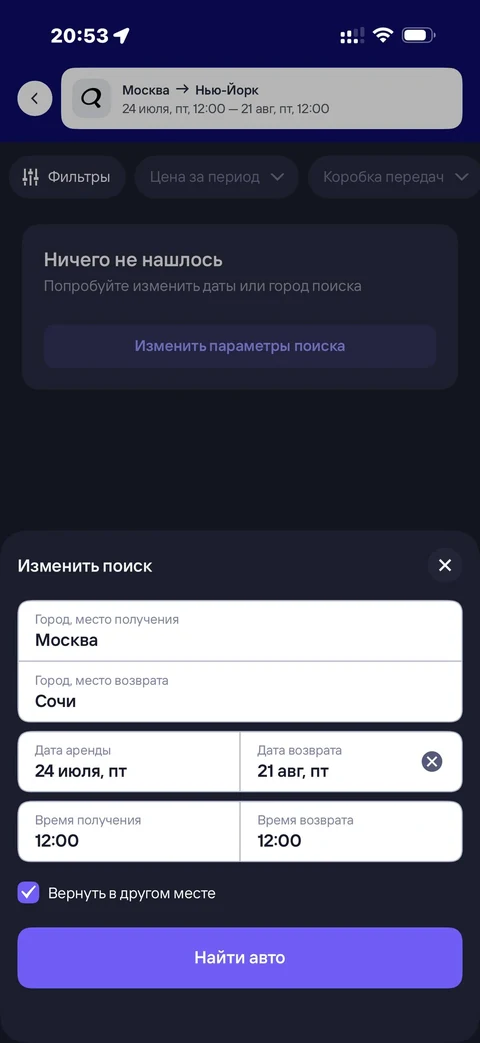Close the Изменить поиск sheet
This screenshot has height=1043, width=480.
(445, 565)
